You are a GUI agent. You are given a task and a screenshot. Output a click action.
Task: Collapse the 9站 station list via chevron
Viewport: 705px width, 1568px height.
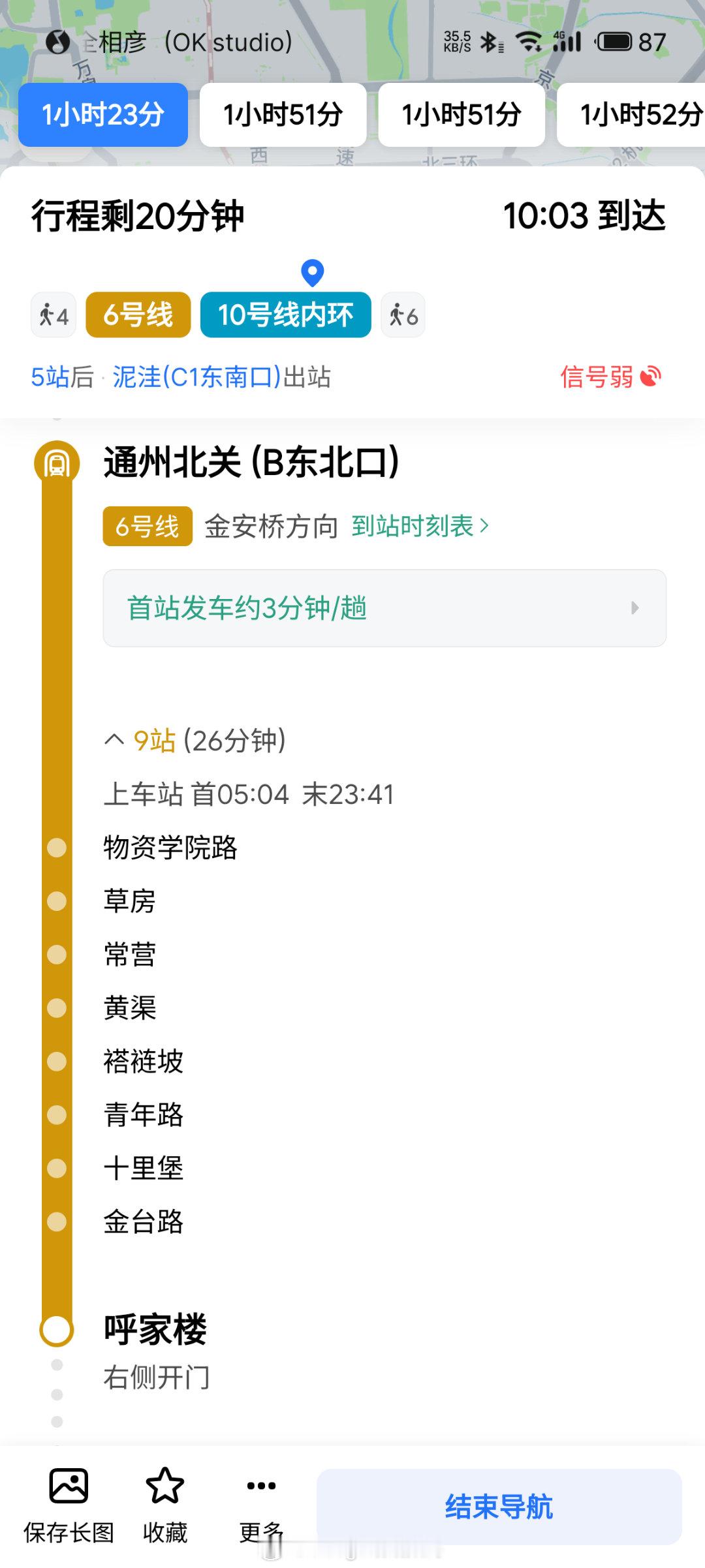(x=112, y=741)
